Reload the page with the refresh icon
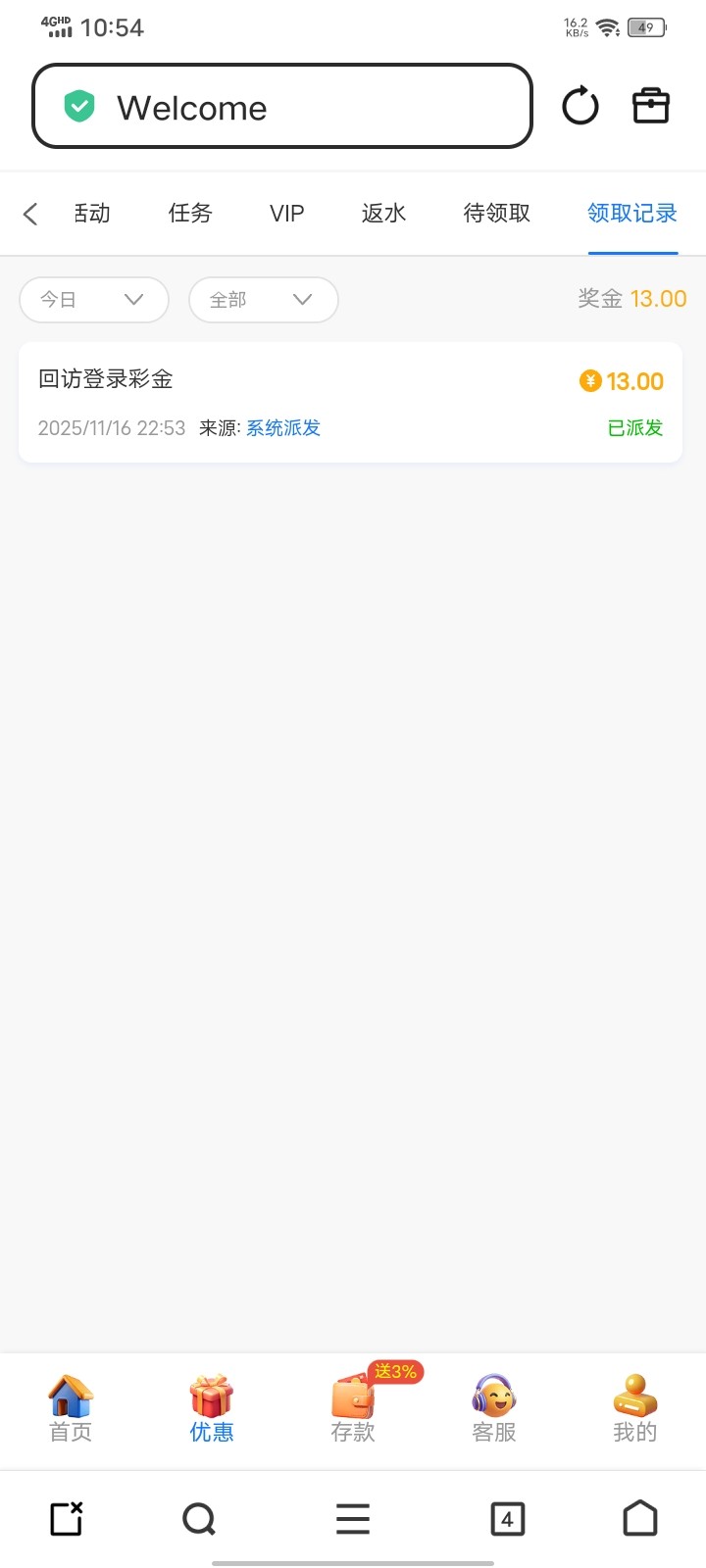The width and height of the screenshot is (706, 1568). click(x=580, y=106)
